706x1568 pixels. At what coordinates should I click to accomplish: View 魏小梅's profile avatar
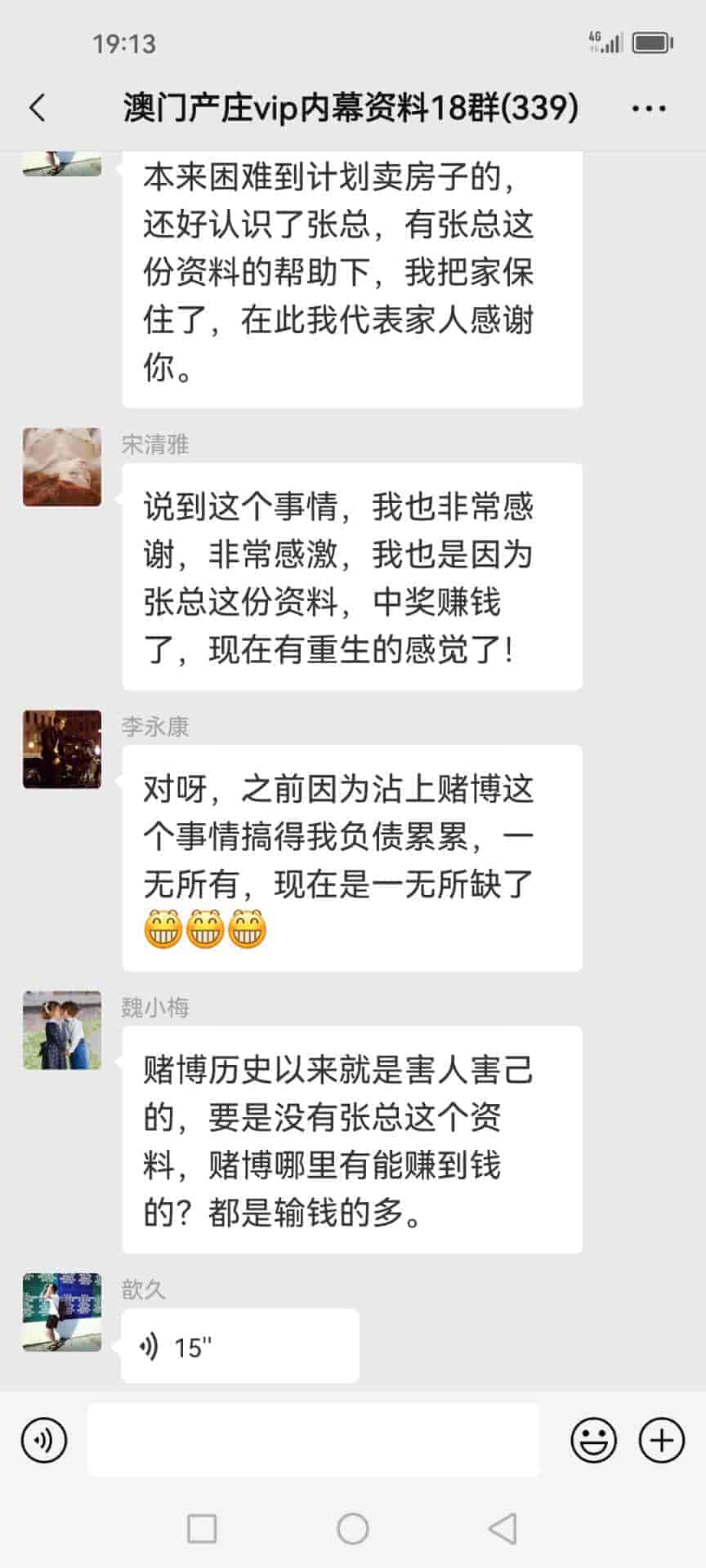click(62, 1031)
